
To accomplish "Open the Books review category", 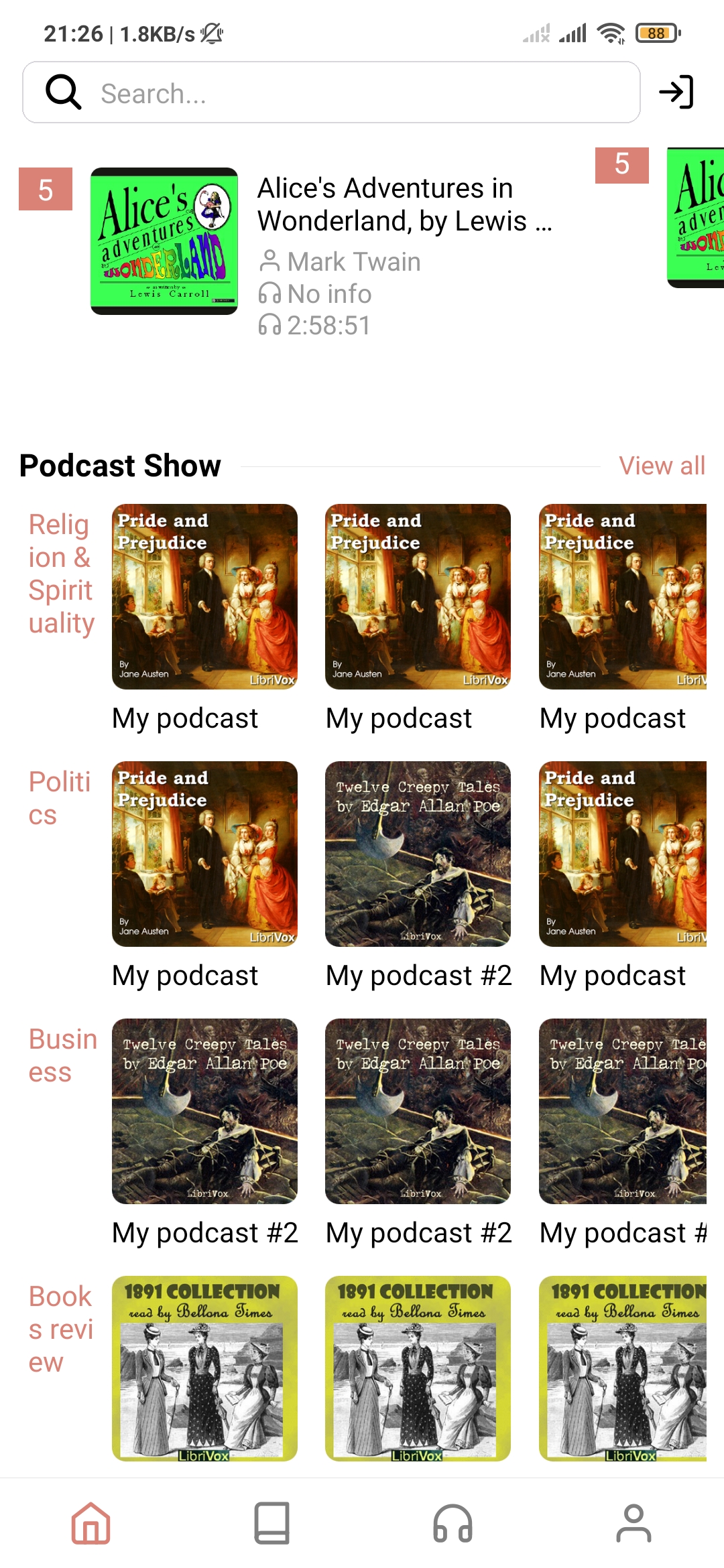I will tap(60, 1329).
